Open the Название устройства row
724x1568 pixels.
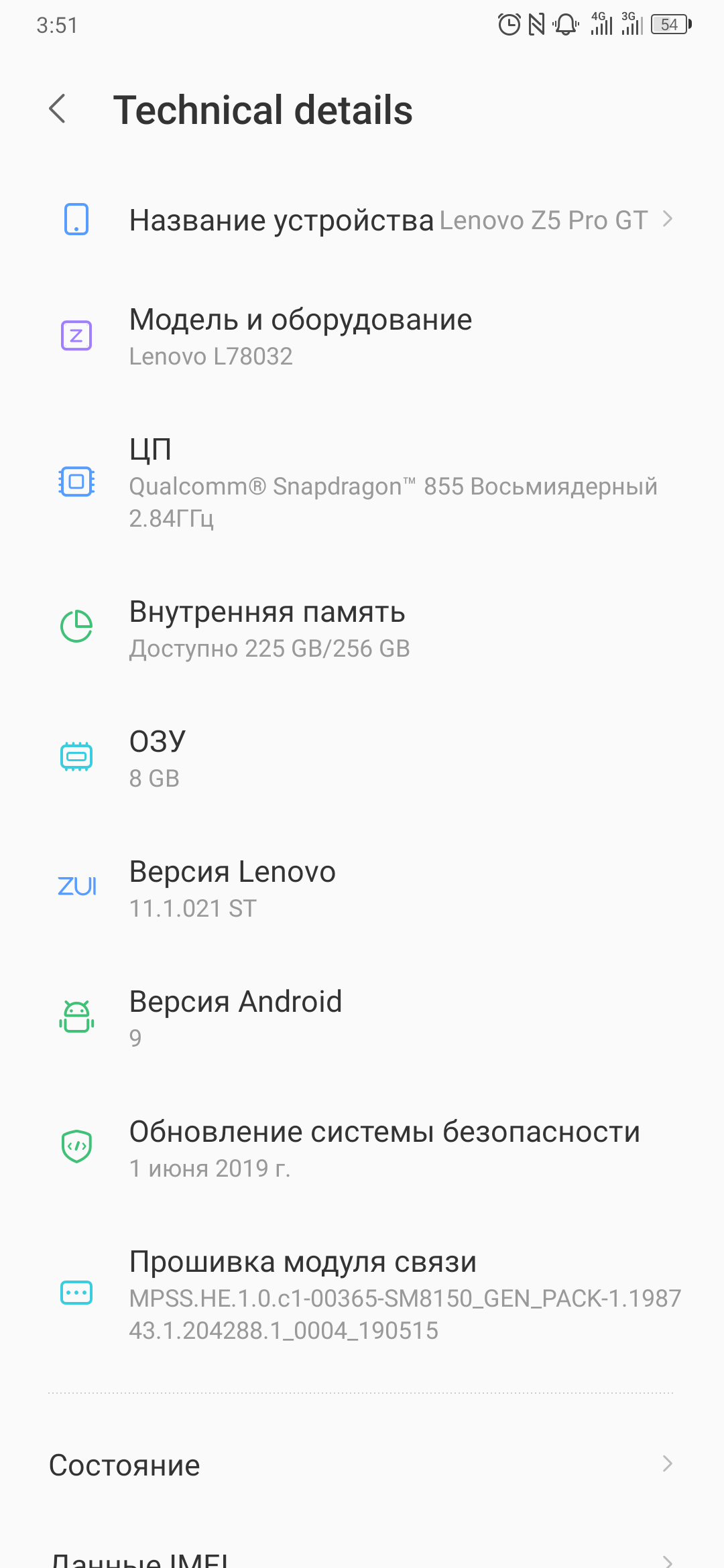click(362, 220)
